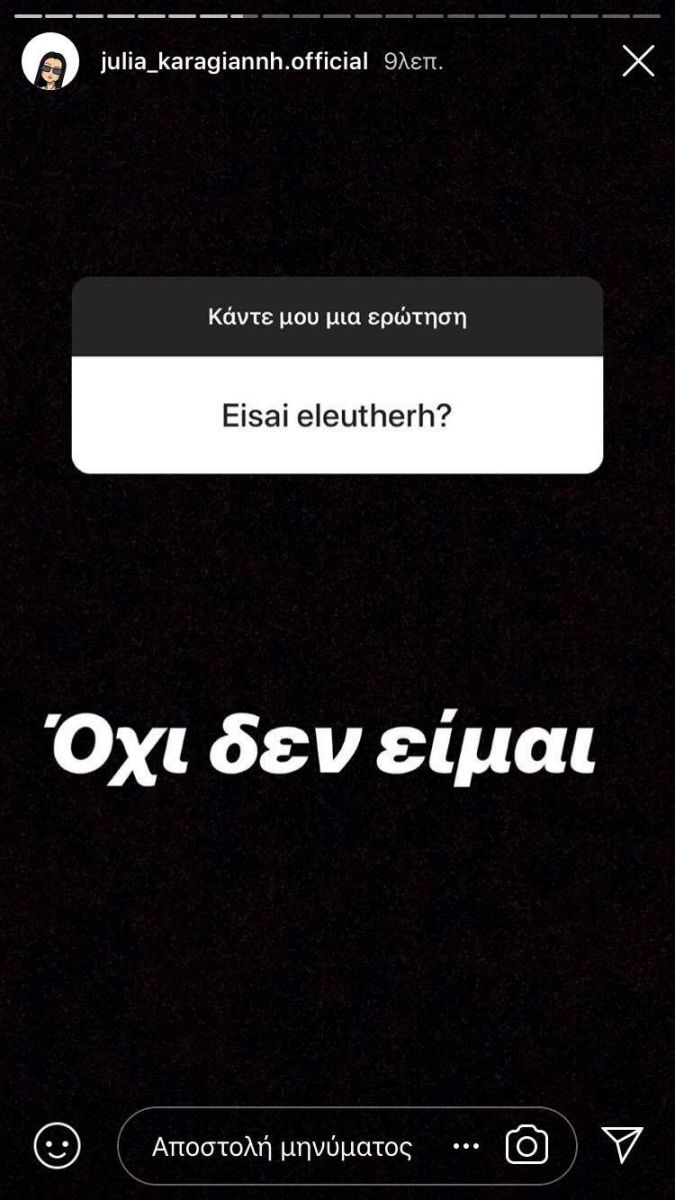
Task: Open julia_karagiannh.official profile picture
Action: tap(50, 61)
